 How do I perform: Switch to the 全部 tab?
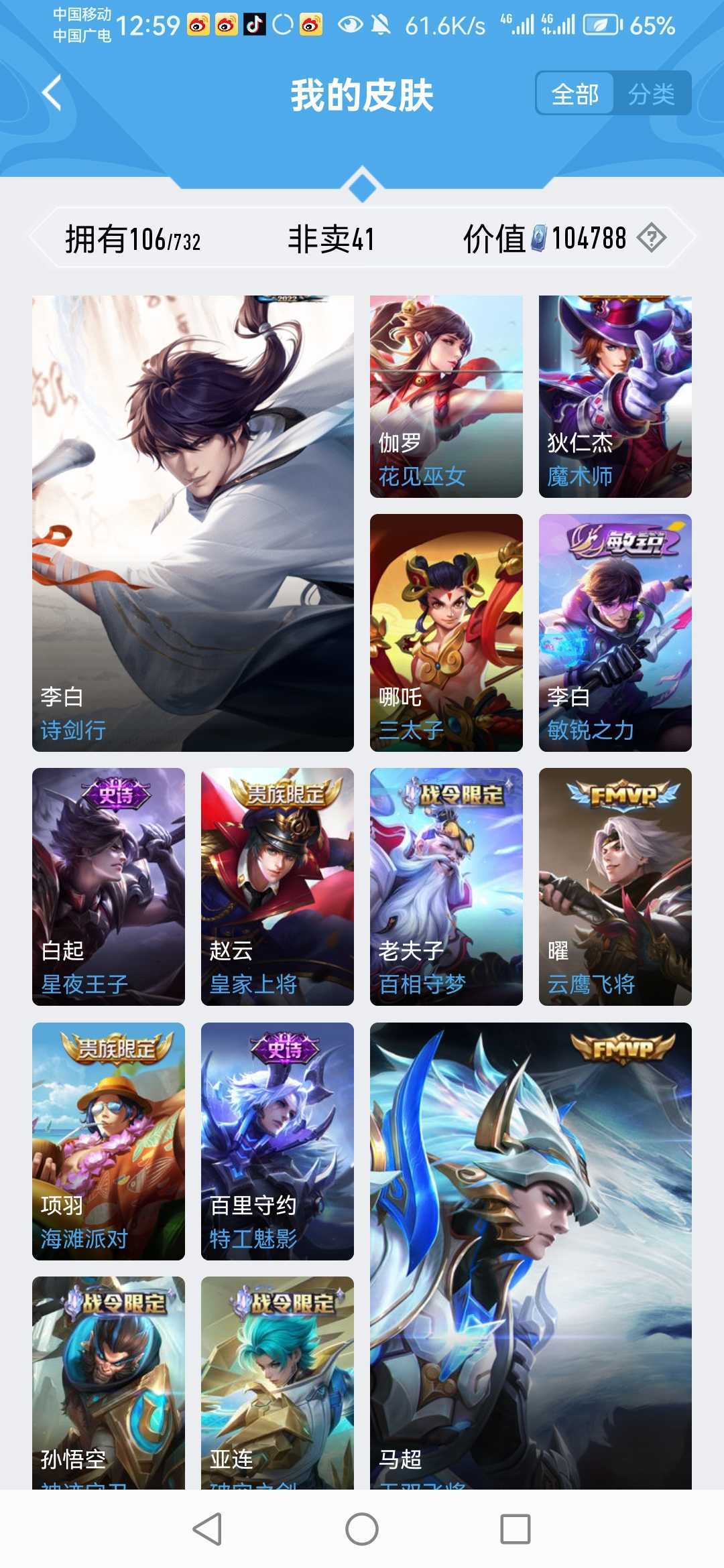click(575, 94)
